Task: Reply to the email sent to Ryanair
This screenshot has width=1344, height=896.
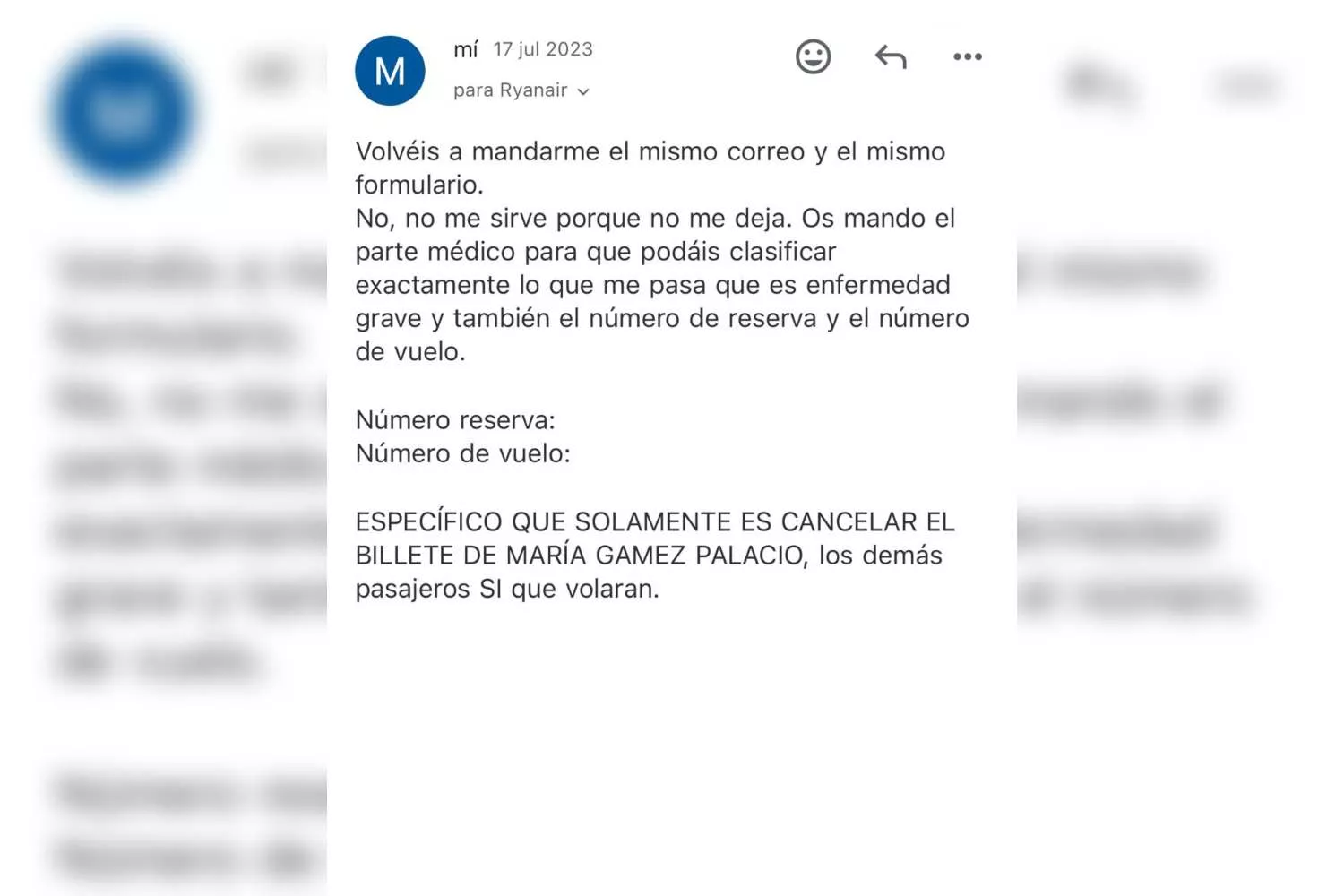Action: tap(891, 57)
